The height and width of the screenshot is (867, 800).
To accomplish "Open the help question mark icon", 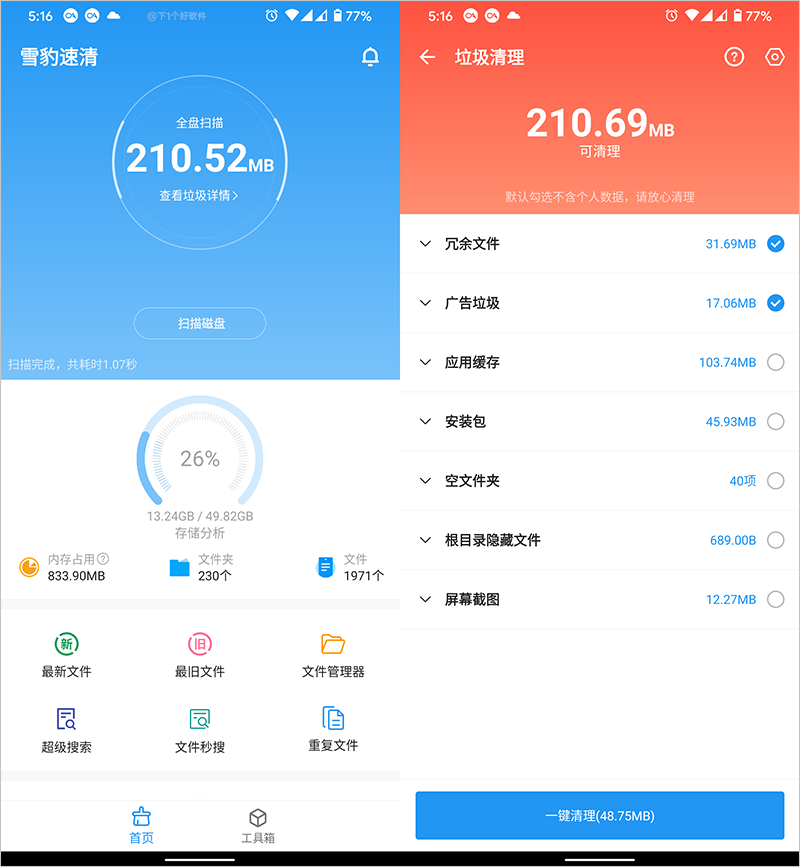I will point(734,57).
